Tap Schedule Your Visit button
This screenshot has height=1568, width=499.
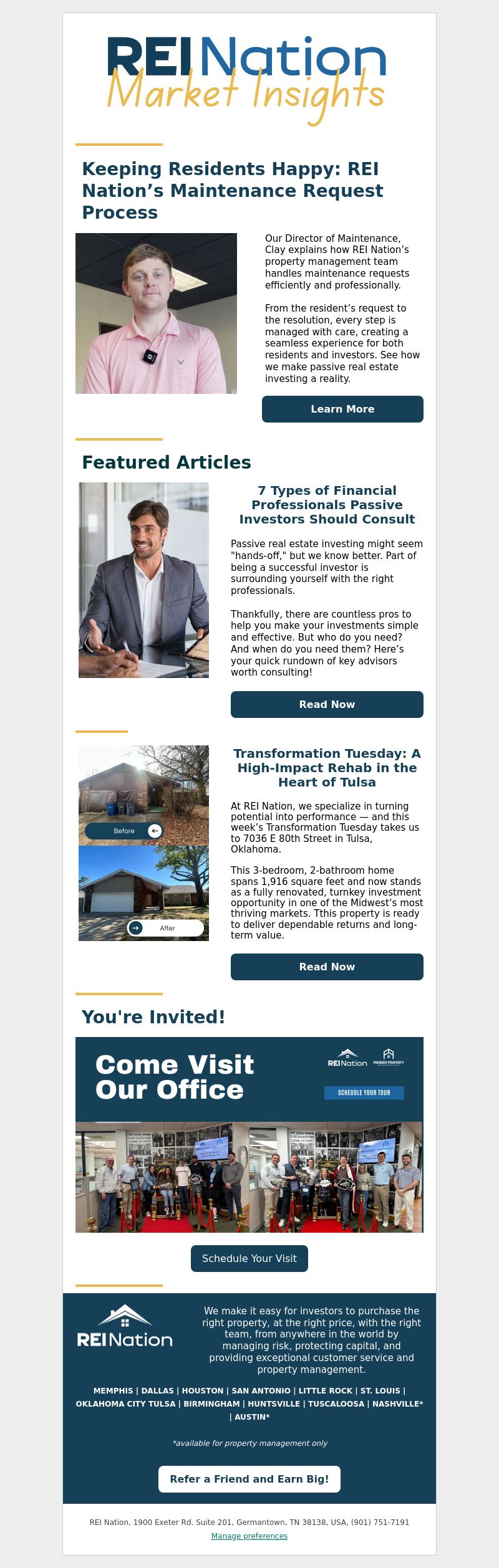click(249, 1258)
